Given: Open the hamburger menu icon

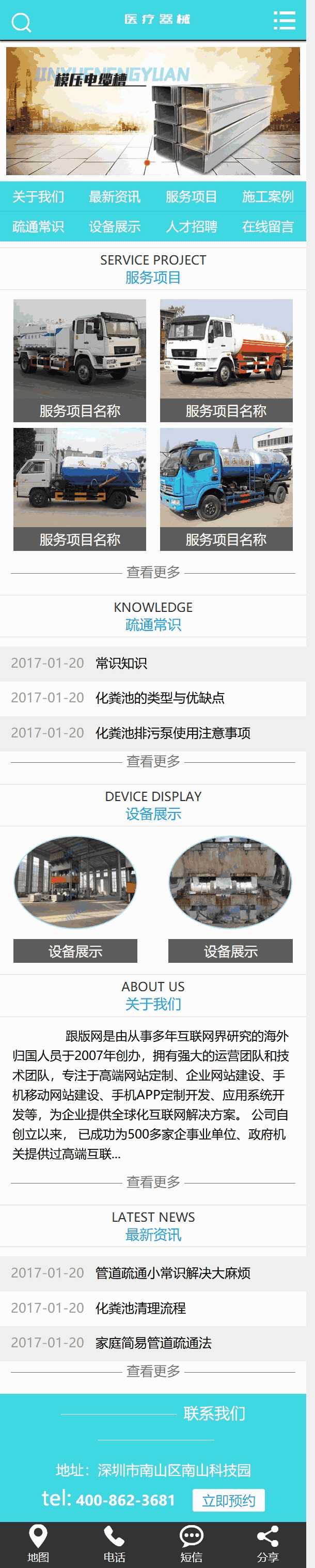Looking at the screenshot, I should [284, 20].
